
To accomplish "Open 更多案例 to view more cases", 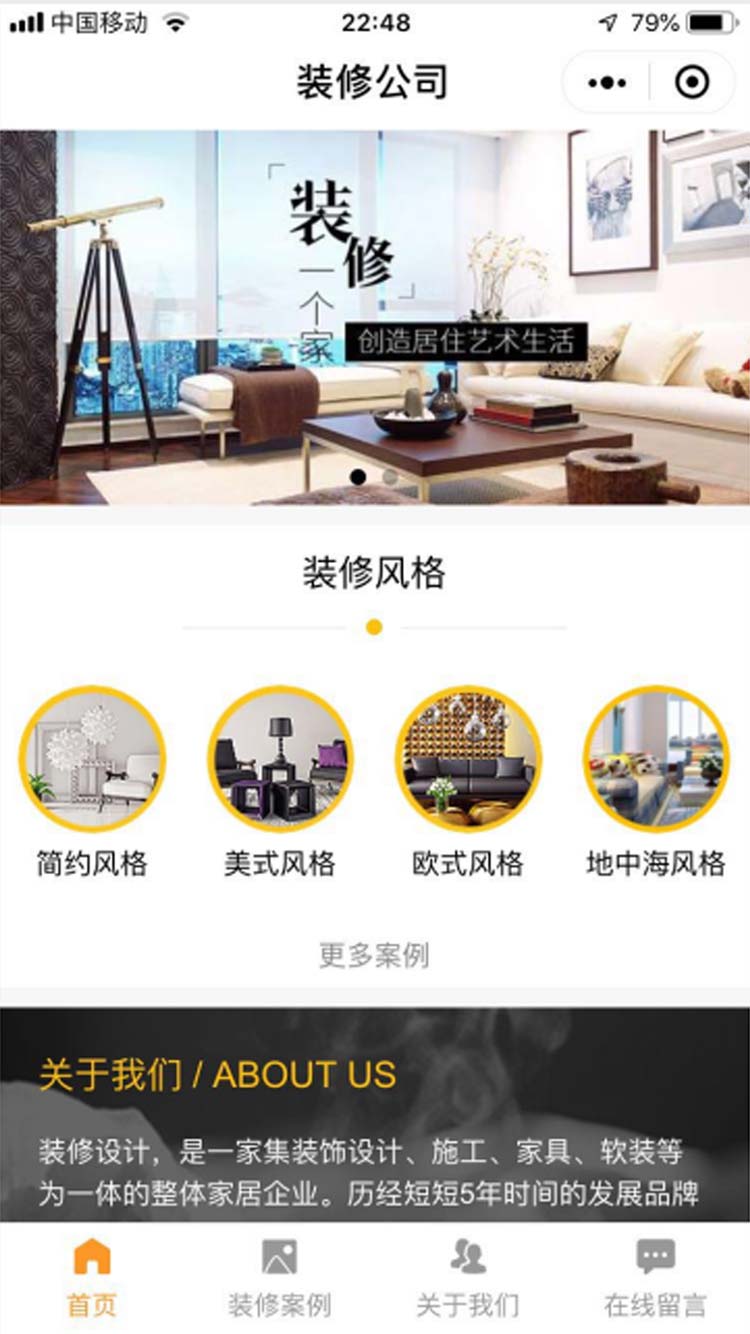I will pyautogui.click(x=375, y=957).
